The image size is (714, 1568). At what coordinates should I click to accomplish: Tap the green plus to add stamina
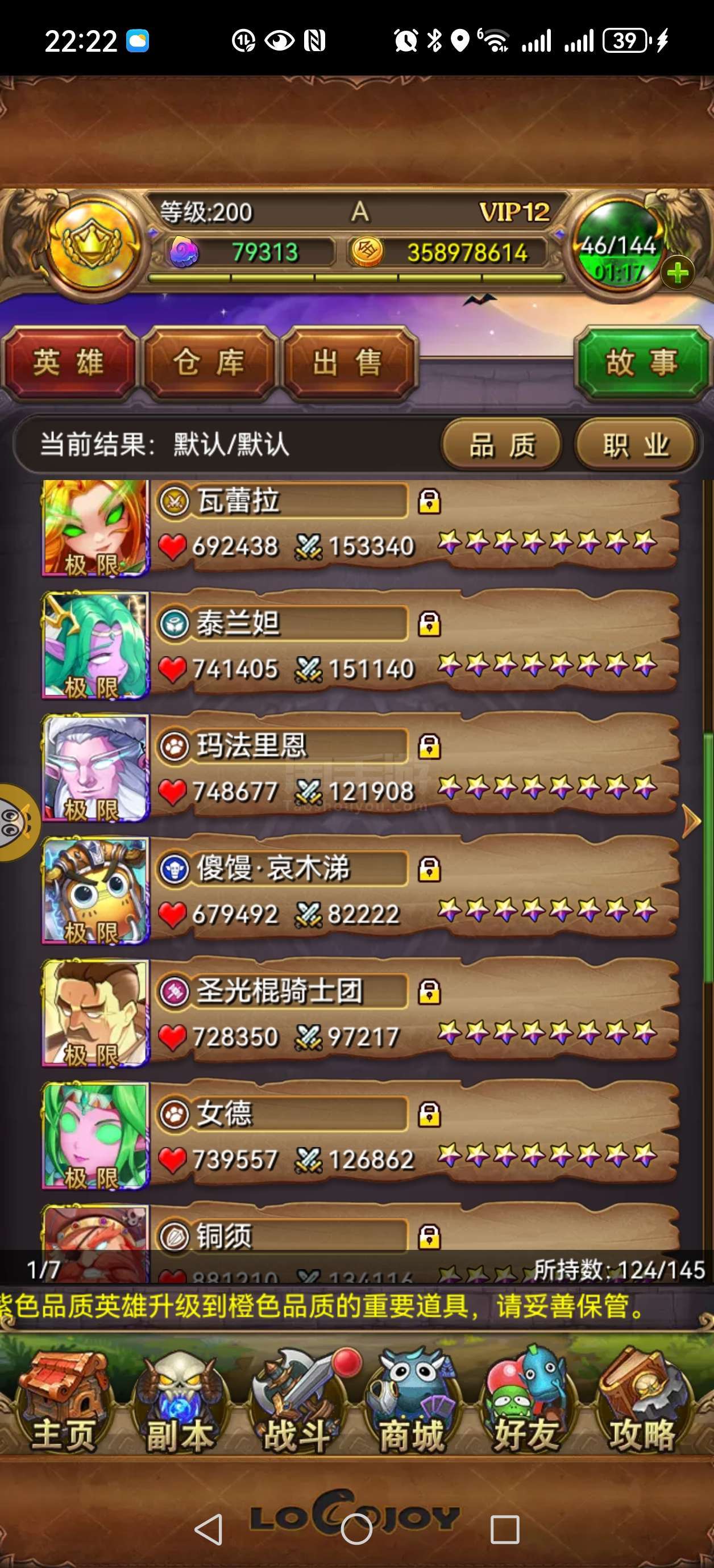point(677,273)
